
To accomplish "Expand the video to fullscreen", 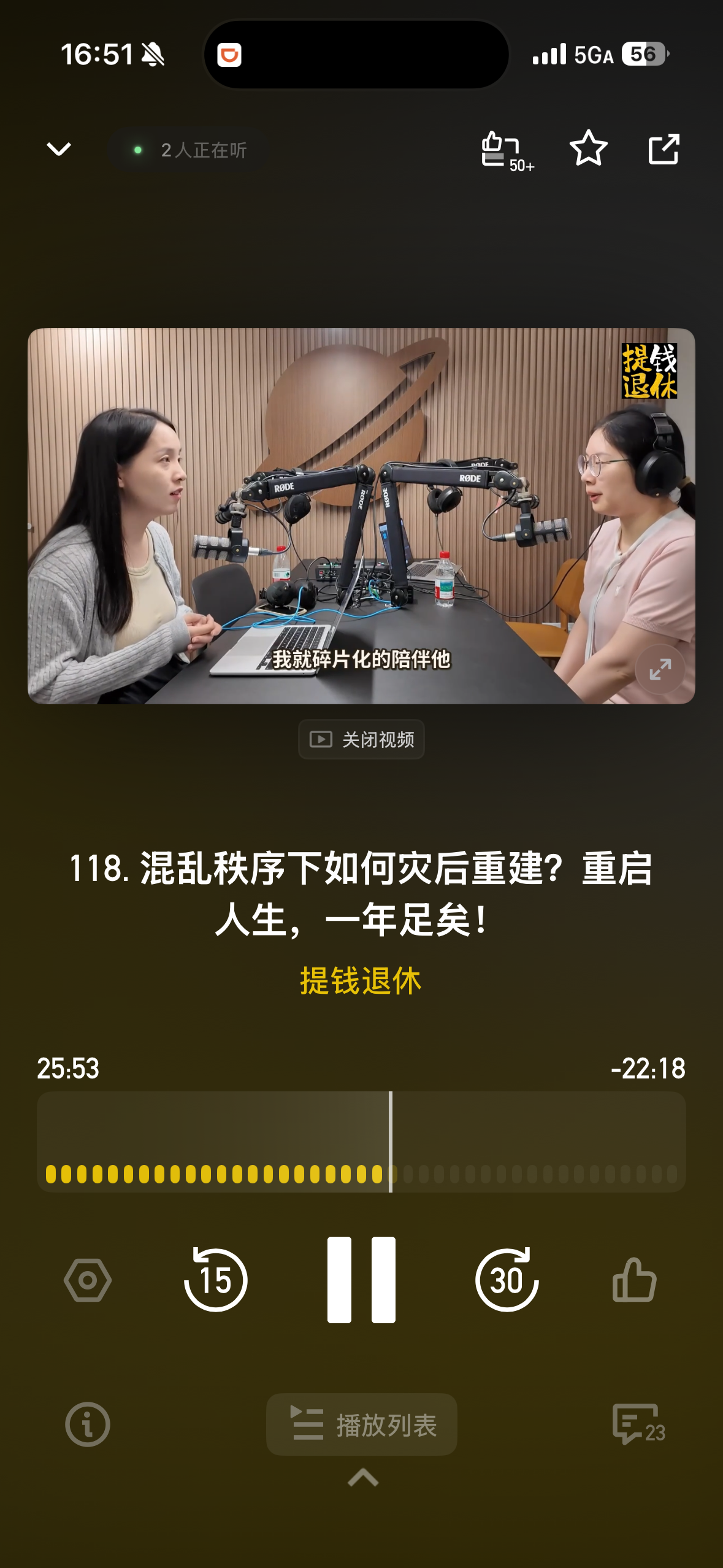I will click(x=660, y=669).
